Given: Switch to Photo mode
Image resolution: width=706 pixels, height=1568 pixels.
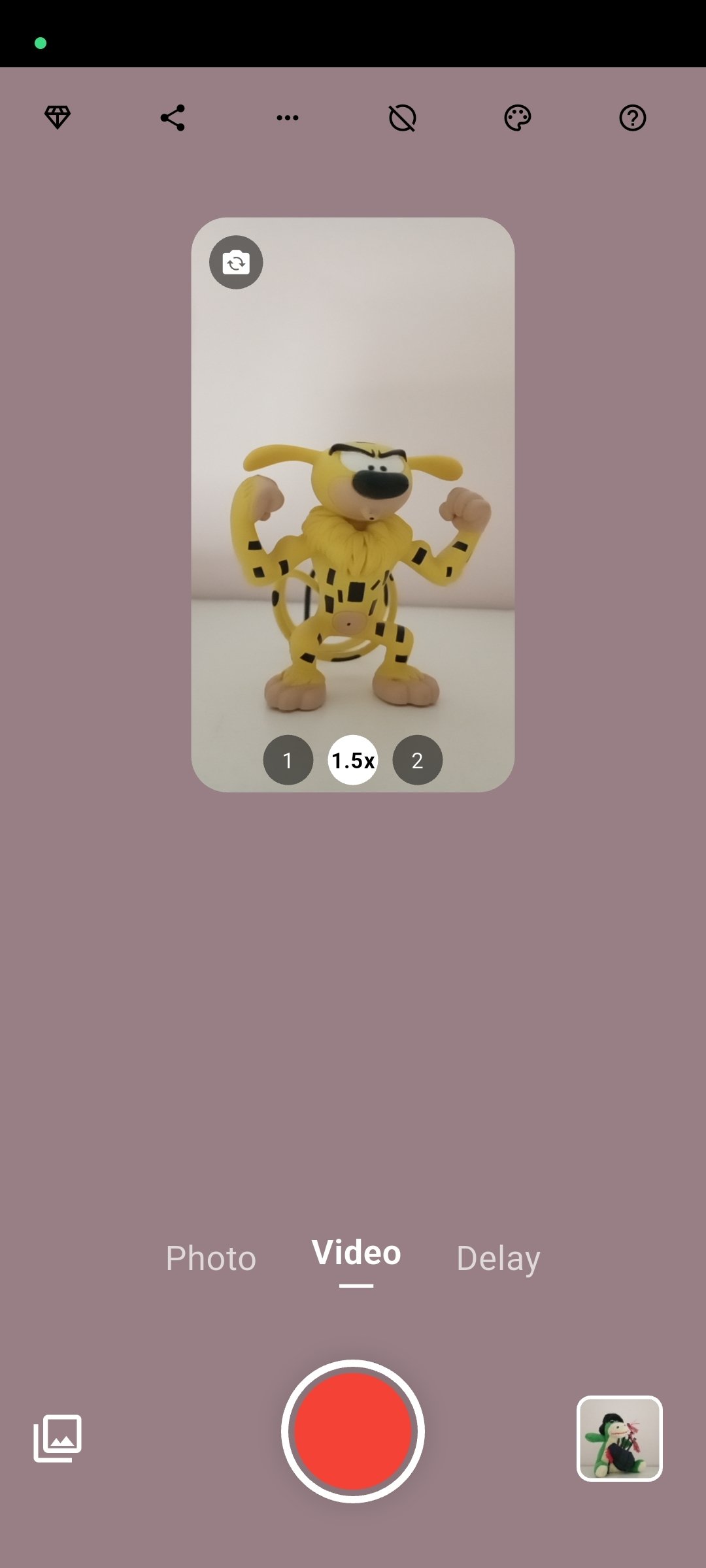Looking at the screenshot, I should pos(210,1258).
